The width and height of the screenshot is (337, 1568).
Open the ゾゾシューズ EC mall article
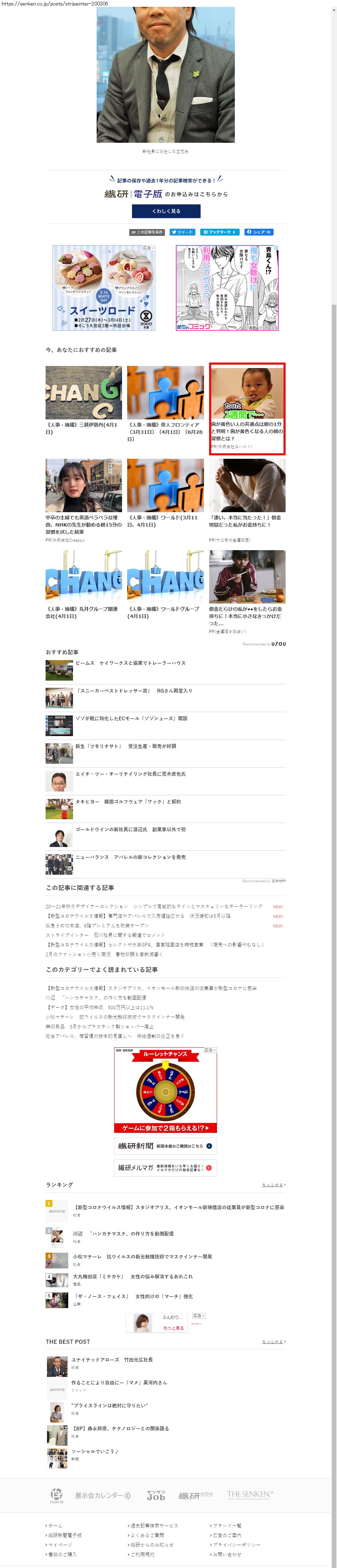131,718
